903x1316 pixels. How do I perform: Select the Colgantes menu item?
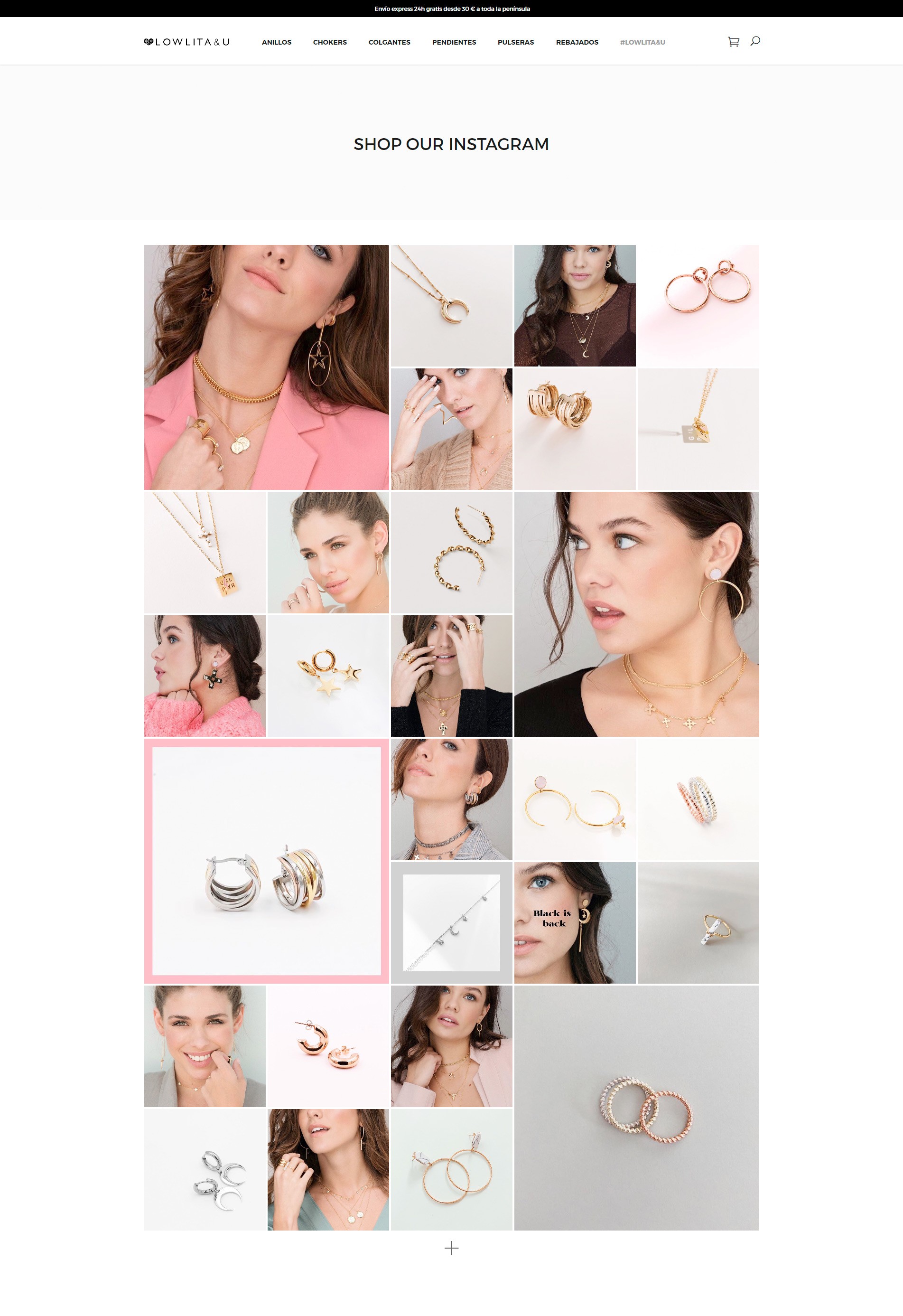coord(389,42)
